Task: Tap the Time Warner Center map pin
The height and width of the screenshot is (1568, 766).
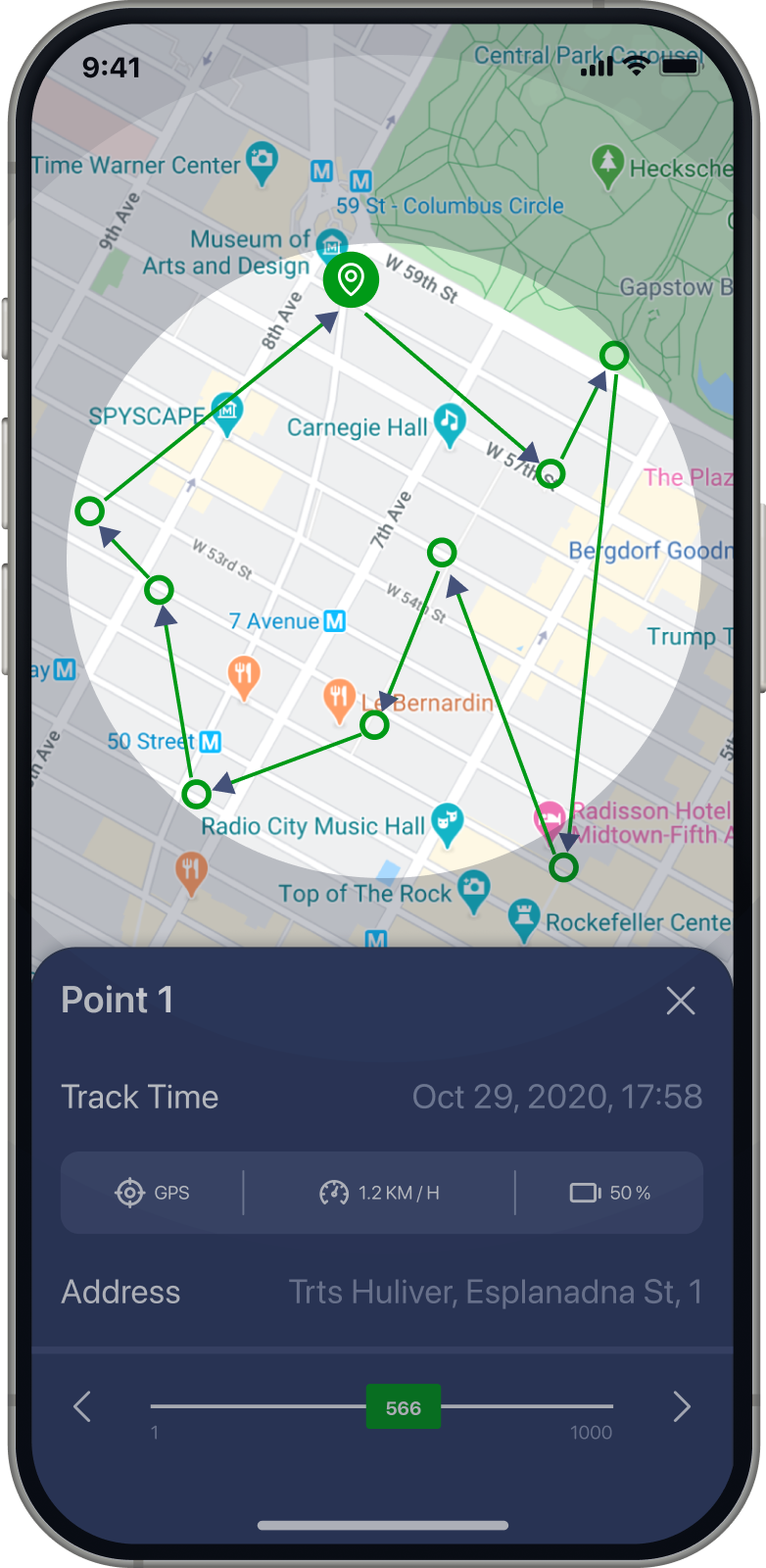Action: pyautogui.click(x=262, y=162)
